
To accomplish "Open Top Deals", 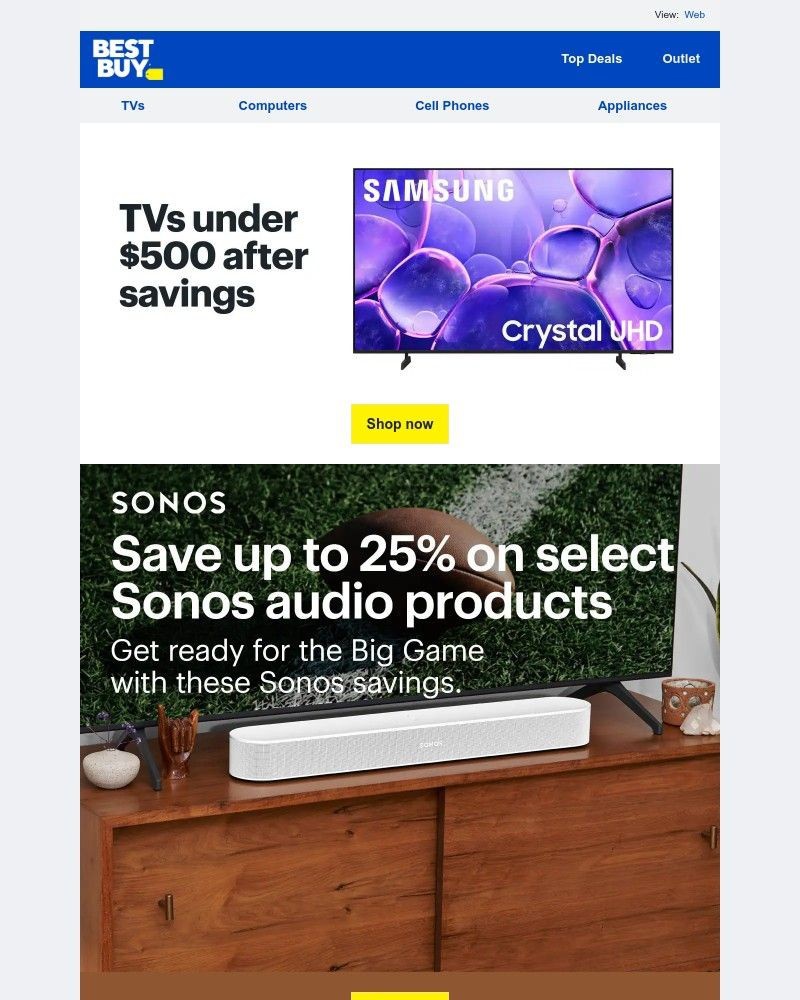I will [x=591, y=59].
